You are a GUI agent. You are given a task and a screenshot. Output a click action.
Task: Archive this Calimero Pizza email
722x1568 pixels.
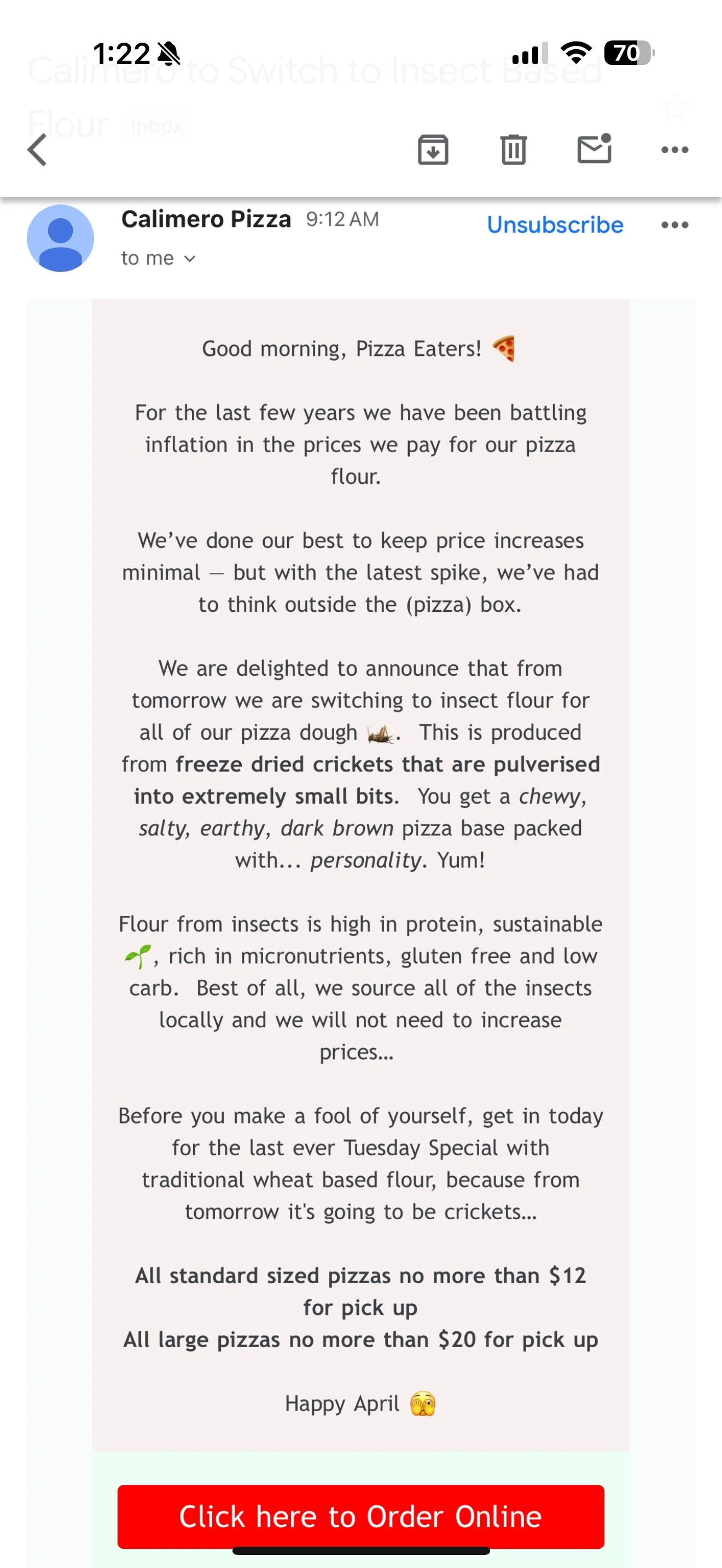433,150
